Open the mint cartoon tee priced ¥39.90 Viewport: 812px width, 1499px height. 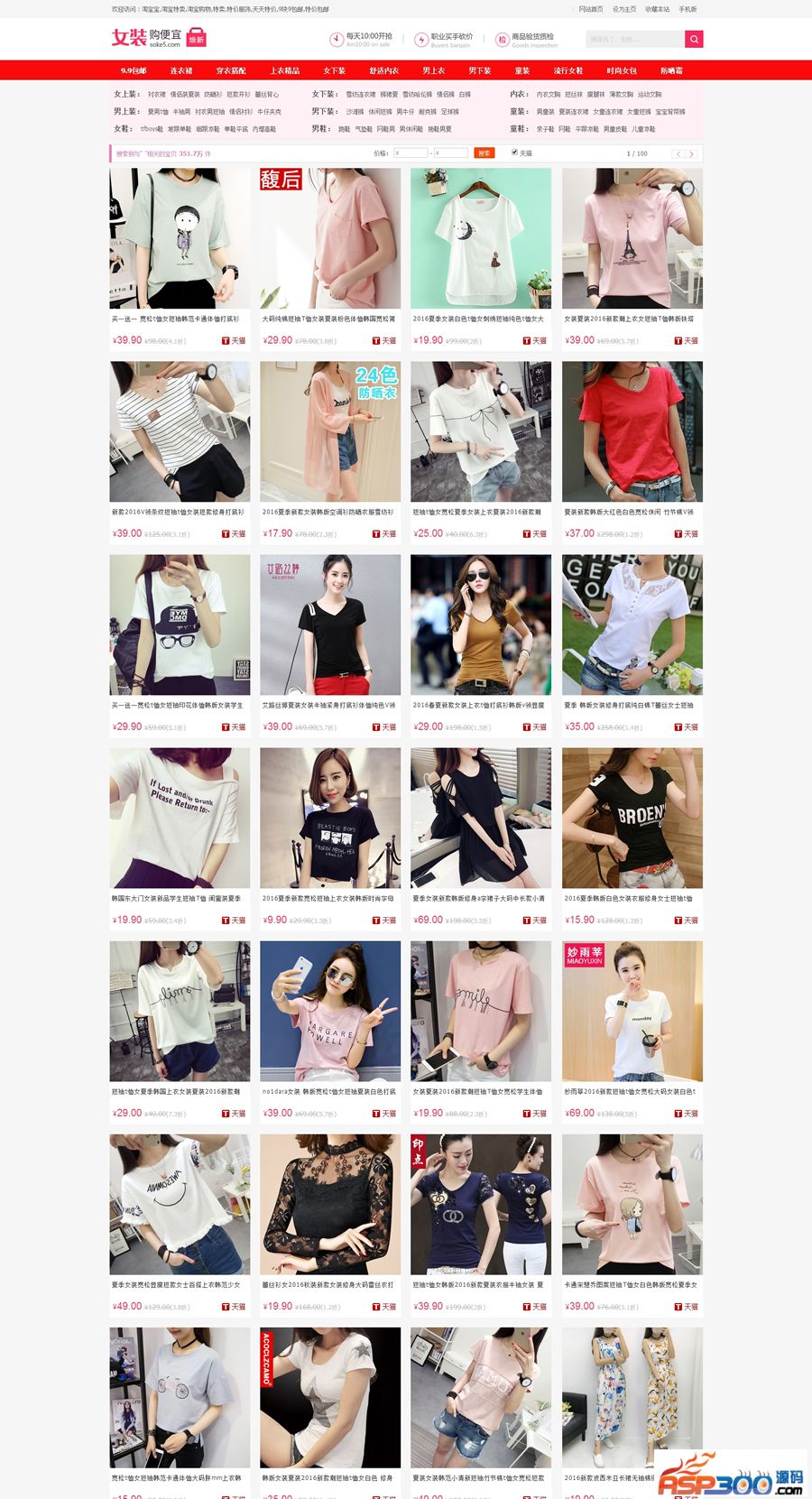pyautogui.click(x=180, y=238)
